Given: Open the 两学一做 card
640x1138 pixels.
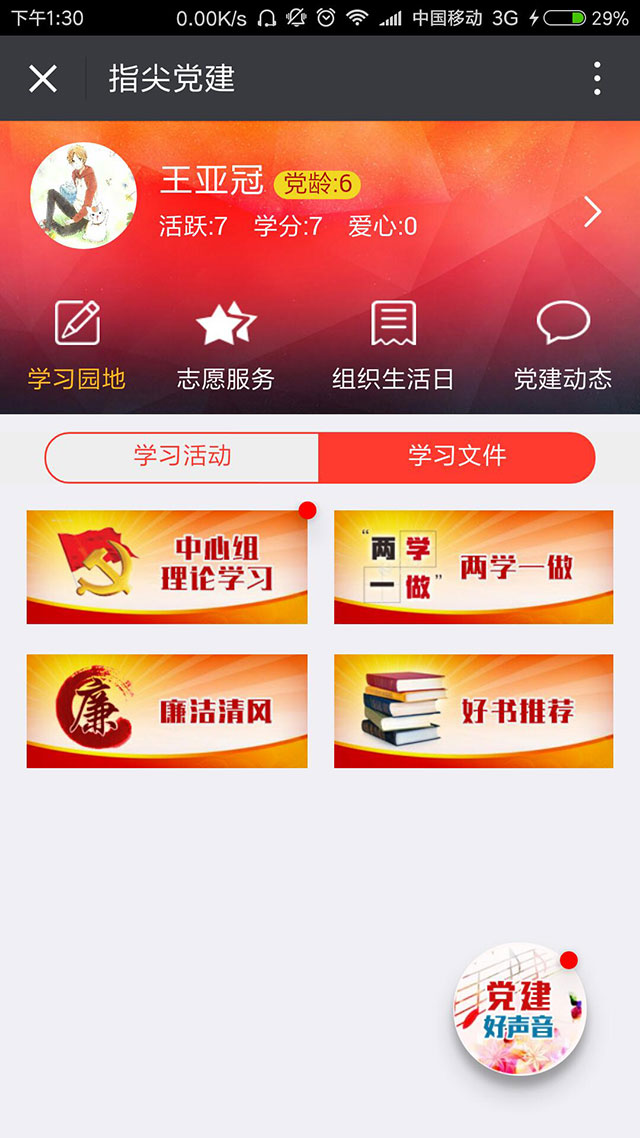Looking at the screenshot, I should 473,567.
